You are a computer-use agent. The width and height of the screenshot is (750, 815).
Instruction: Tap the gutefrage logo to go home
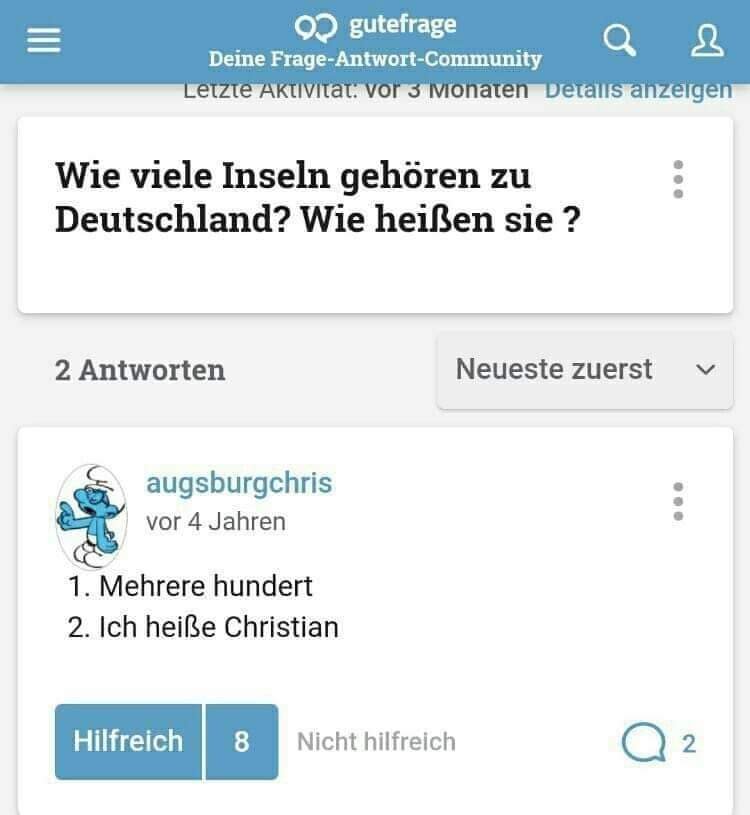[x=375, y=26]
